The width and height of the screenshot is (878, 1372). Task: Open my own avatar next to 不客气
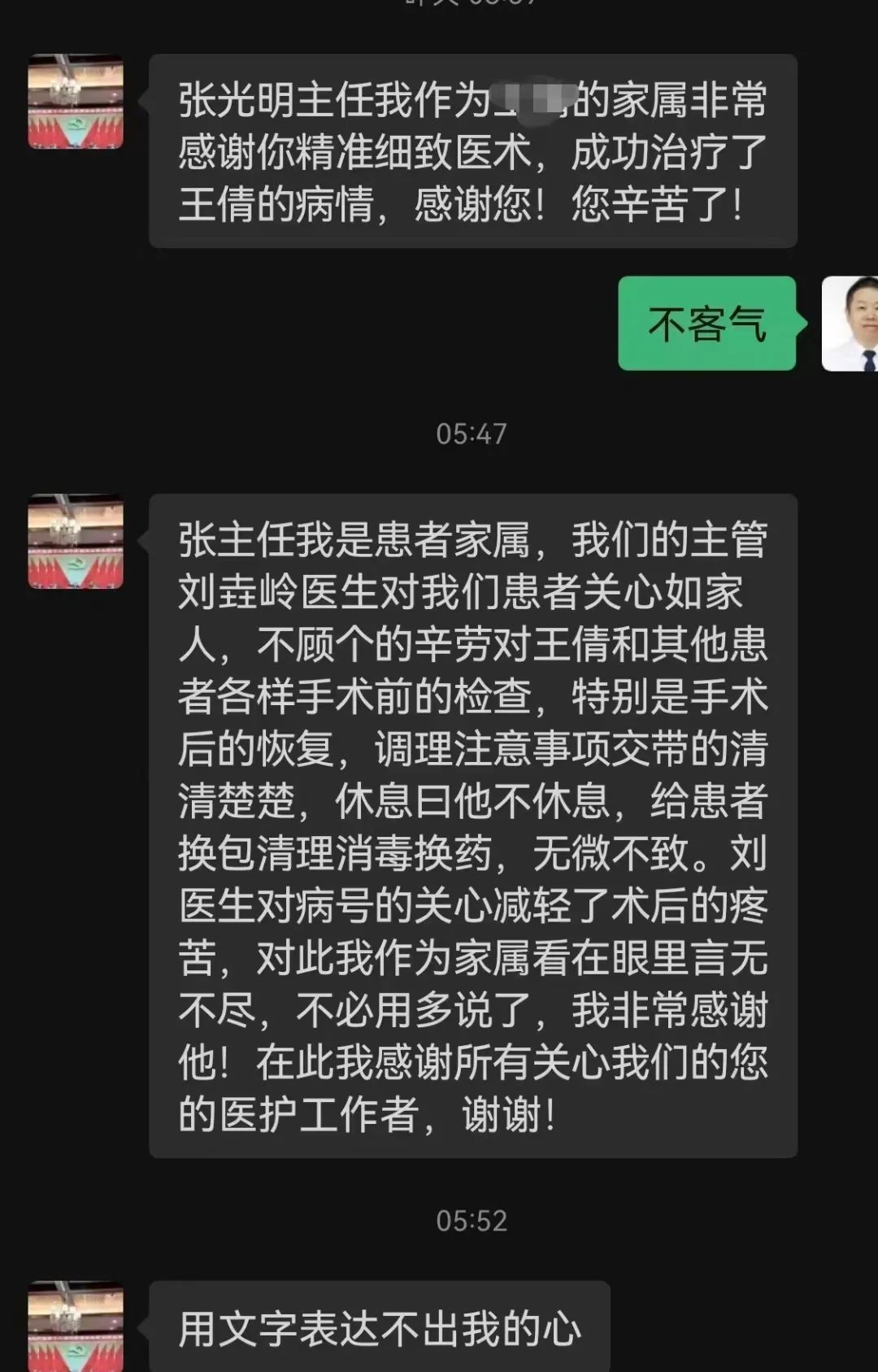850,324
